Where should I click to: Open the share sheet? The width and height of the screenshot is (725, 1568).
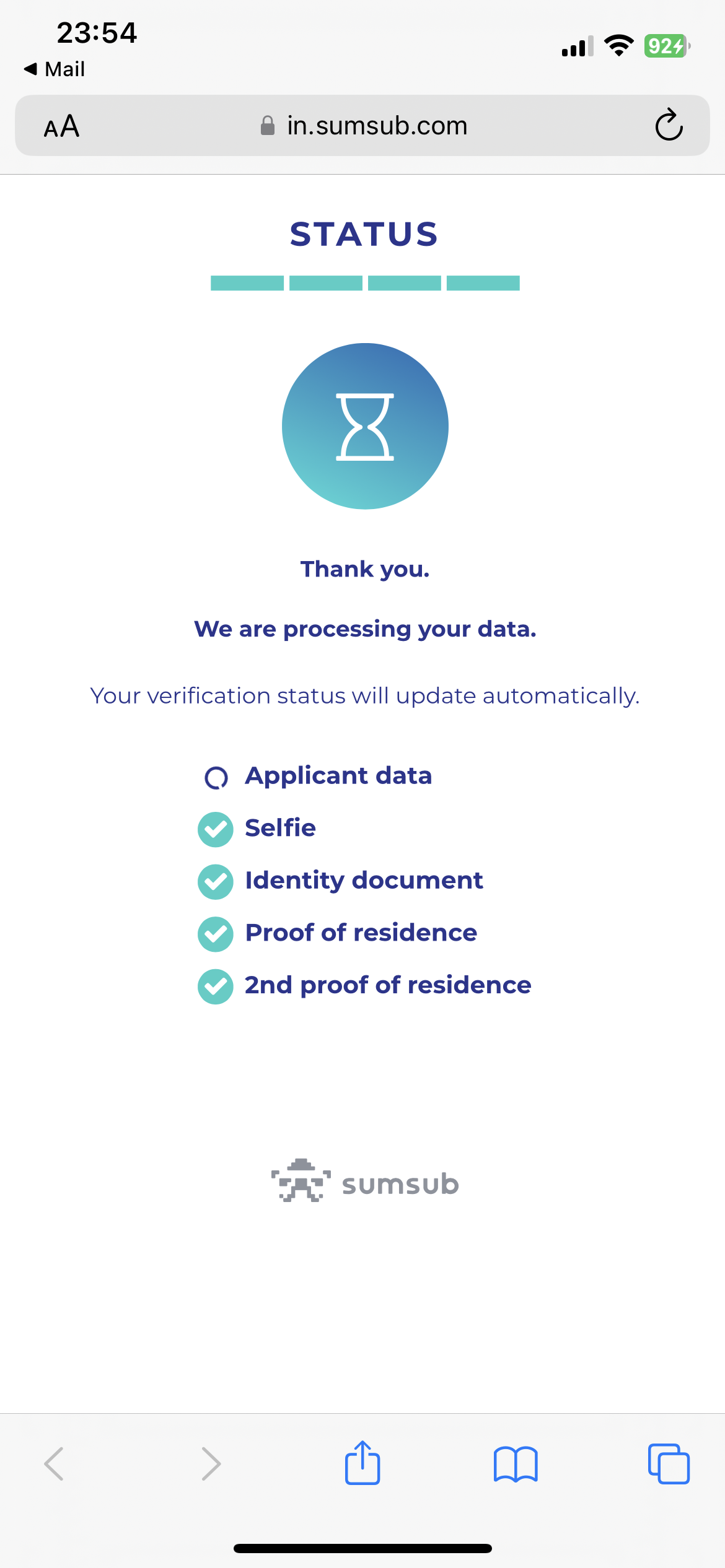362,1463
